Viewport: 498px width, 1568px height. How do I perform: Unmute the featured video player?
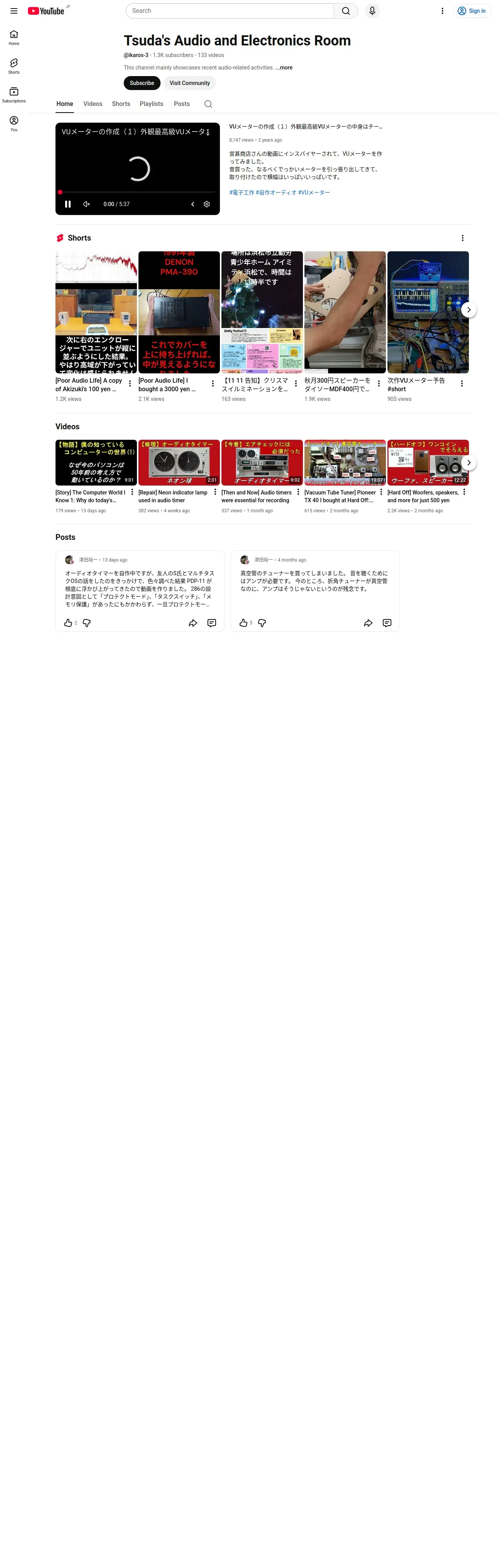point(86,205)
